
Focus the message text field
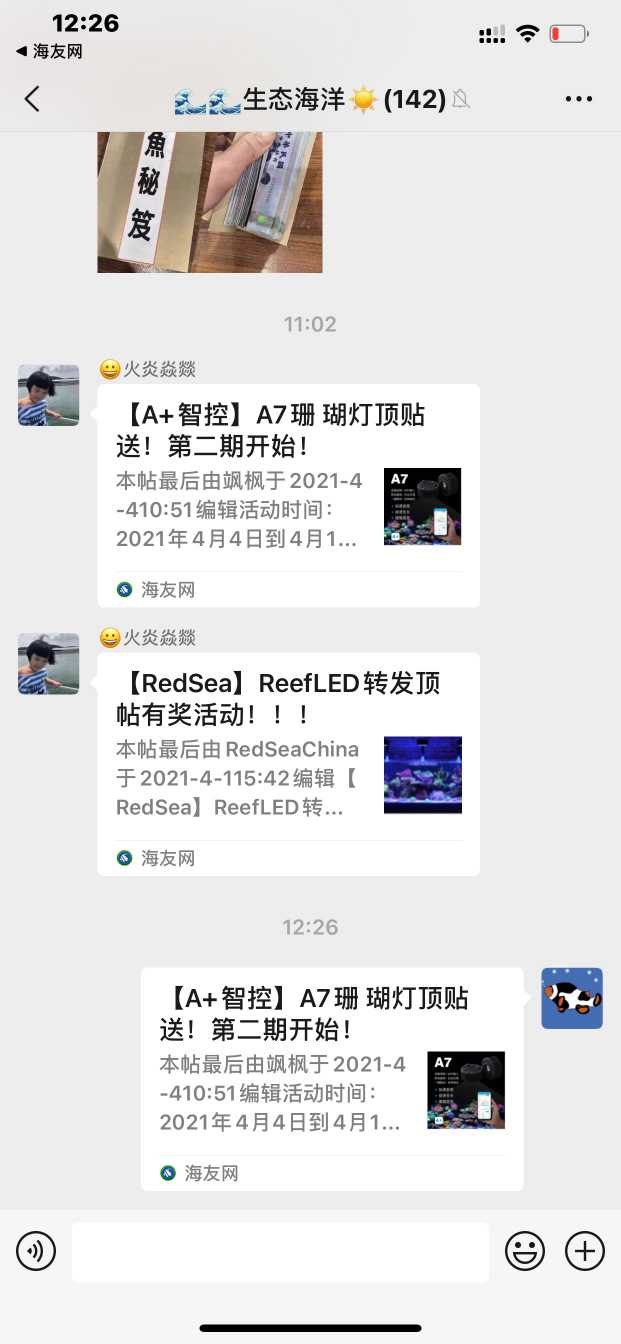(280, 1251)
